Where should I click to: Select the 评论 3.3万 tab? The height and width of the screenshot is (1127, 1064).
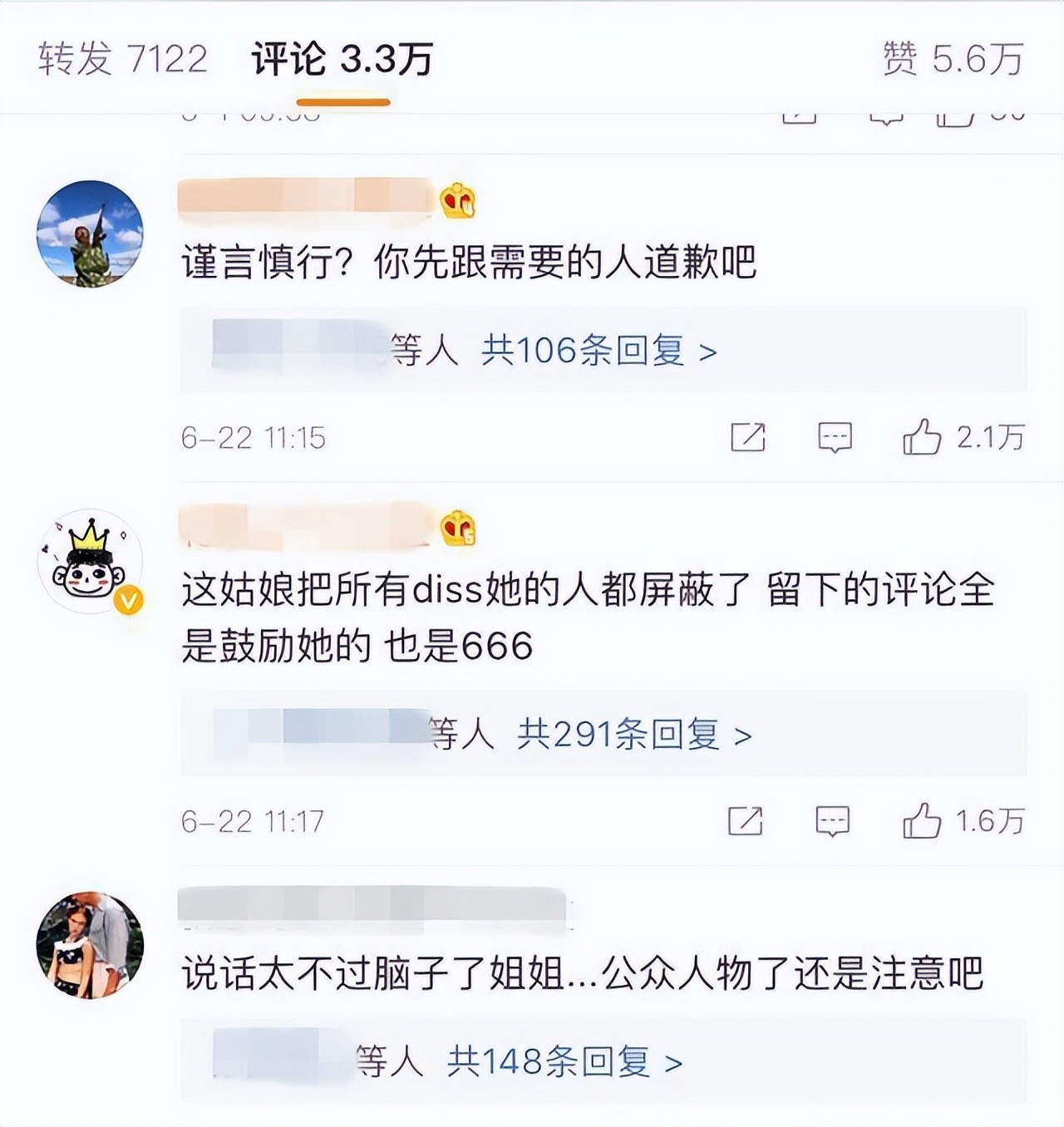342,59
